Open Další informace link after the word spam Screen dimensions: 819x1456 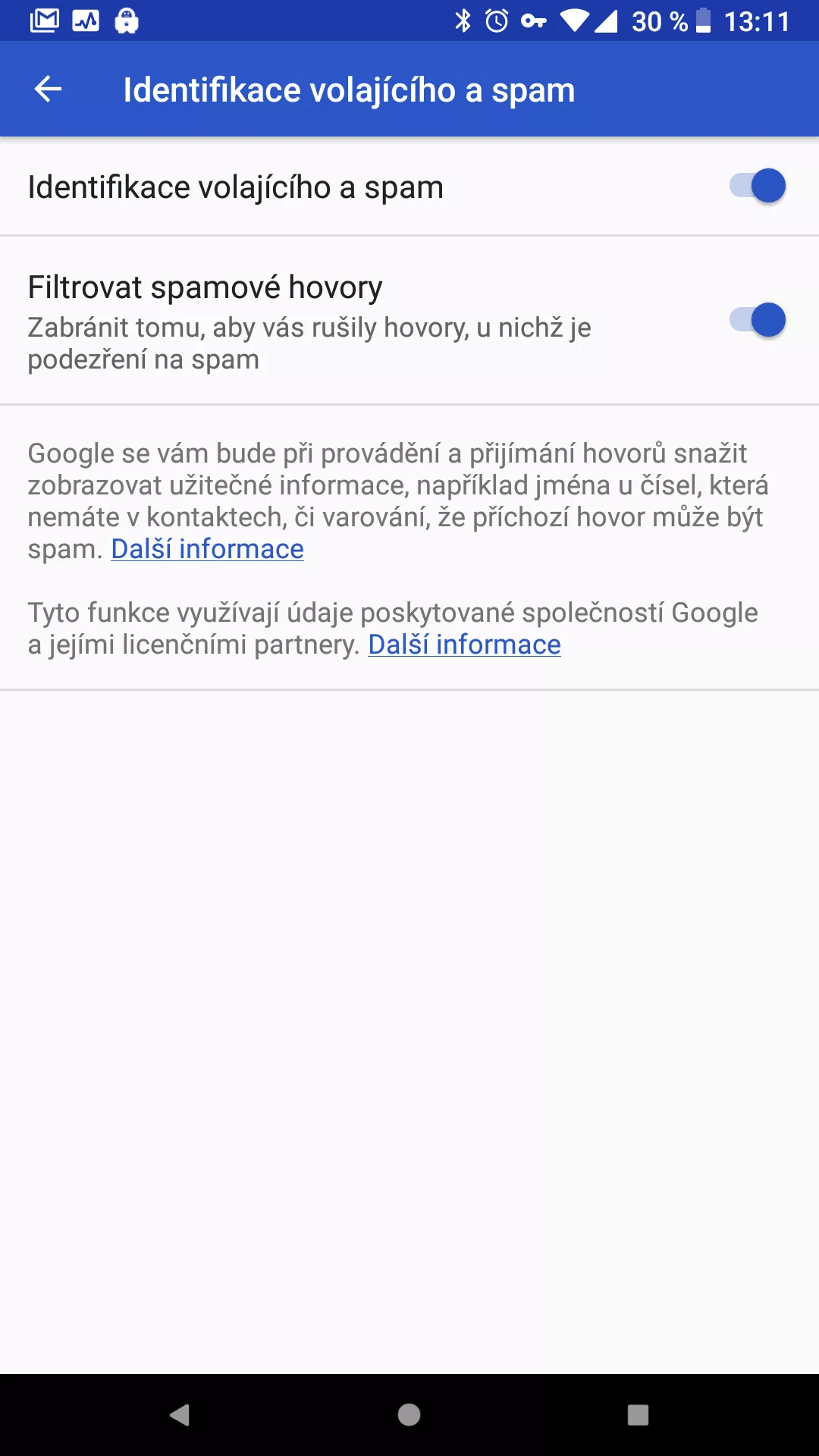(207, 549)
